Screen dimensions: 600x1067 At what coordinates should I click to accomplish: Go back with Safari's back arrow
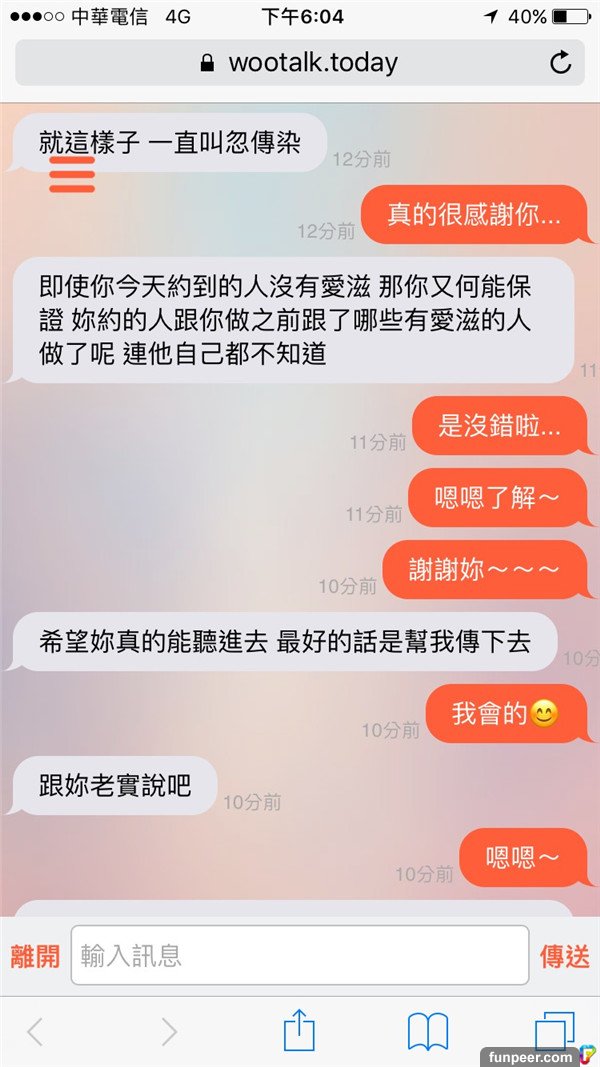(35, 1031)
